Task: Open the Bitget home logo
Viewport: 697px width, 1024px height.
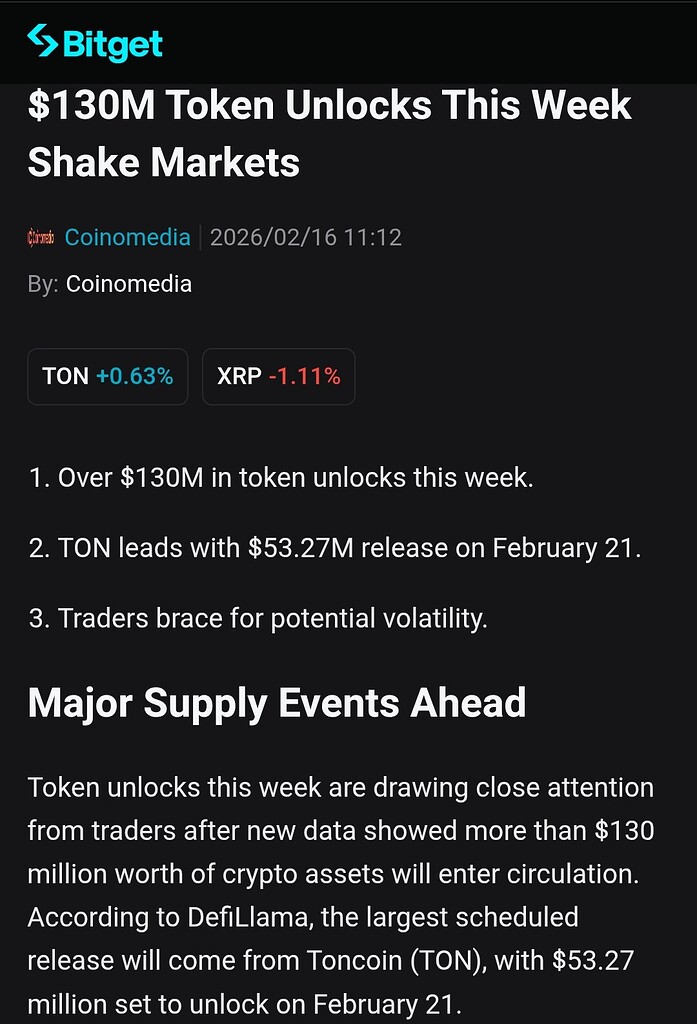Action: (95, 42)
